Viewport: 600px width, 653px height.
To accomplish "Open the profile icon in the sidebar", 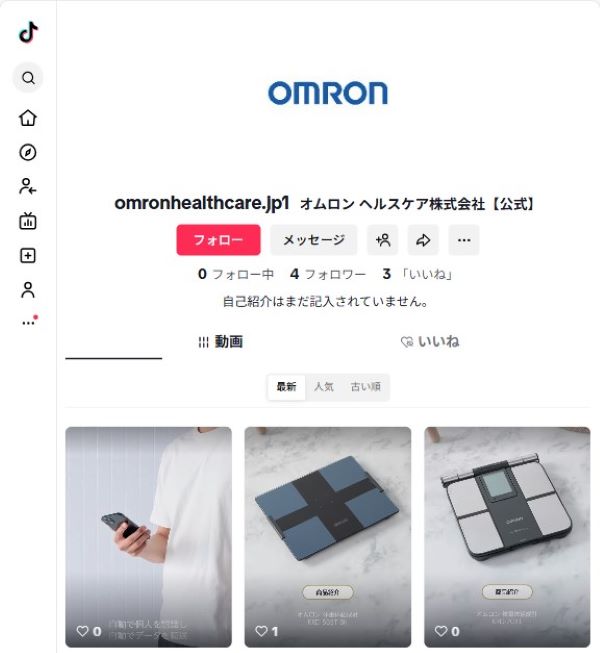I will [x=28, y=290].
